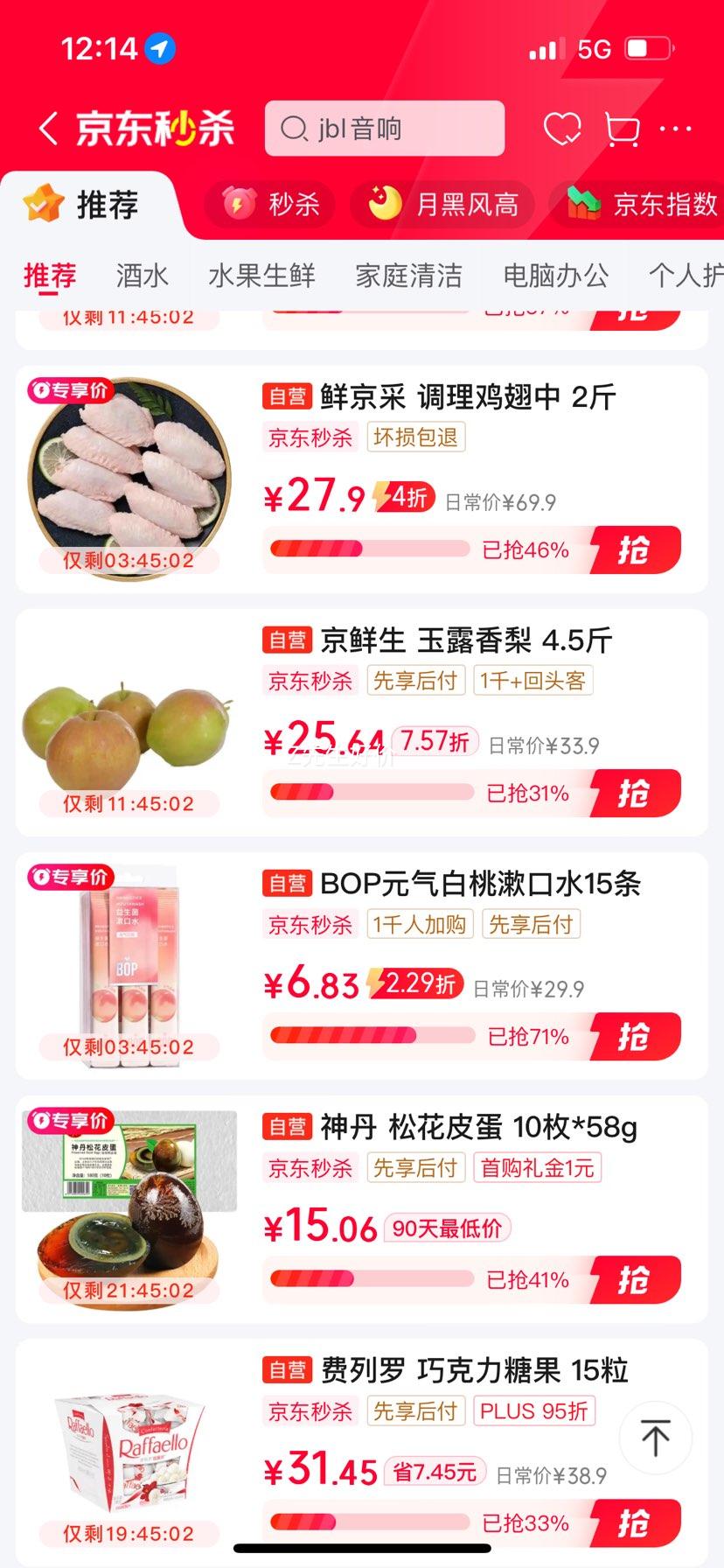
Task: Tap 抢 on 鲜京采 调理鸡翅中
Action: pyautogui.click(x=636, y=549)
